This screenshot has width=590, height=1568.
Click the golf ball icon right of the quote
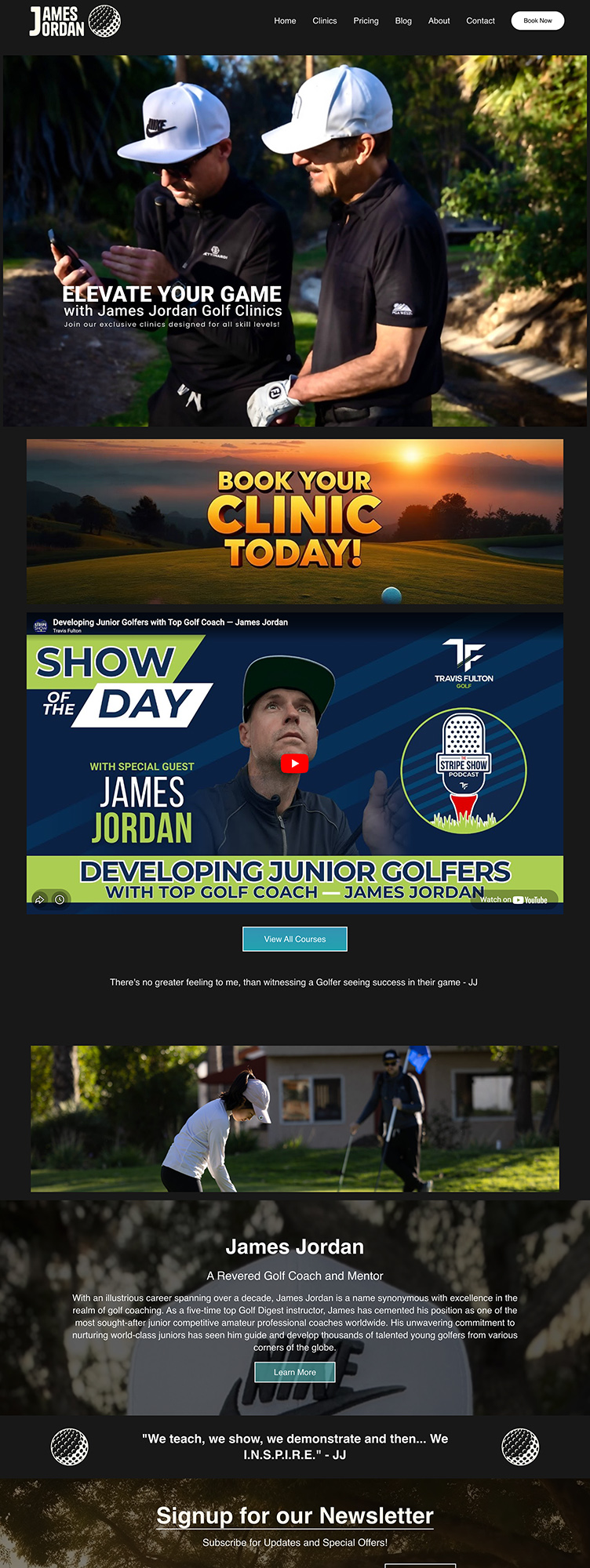(519, 1447)
